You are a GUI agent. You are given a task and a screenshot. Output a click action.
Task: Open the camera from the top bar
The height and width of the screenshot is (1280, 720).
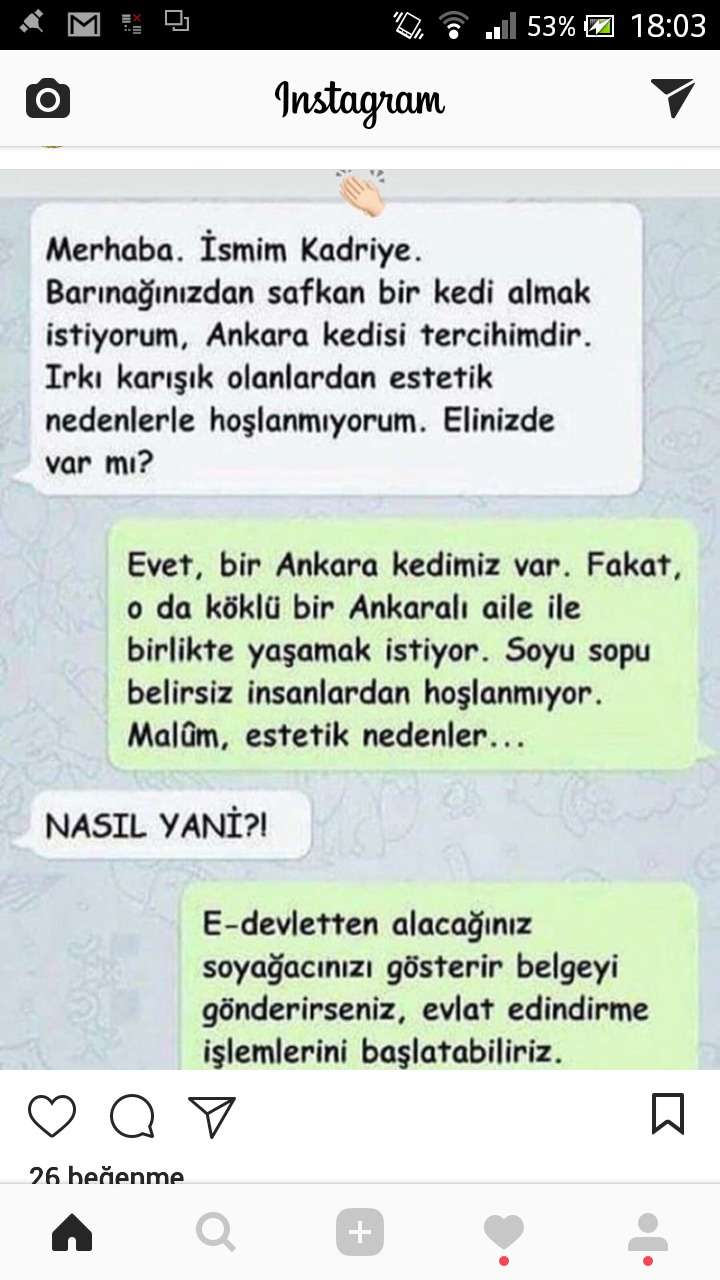tap(48, 100)
